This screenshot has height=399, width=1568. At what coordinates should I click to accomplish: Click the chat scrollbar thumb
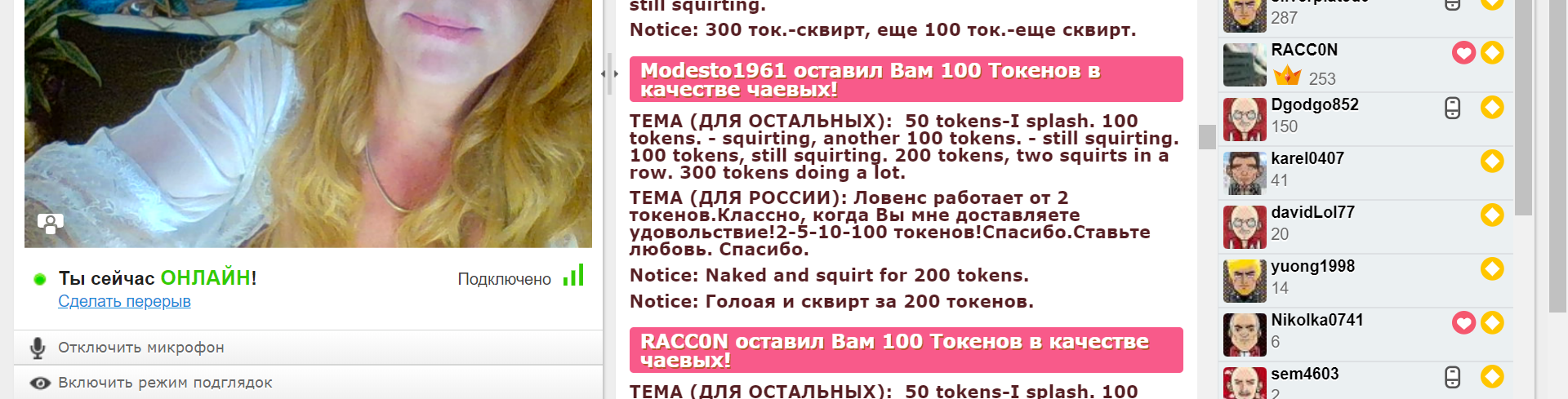[1207, 137]
